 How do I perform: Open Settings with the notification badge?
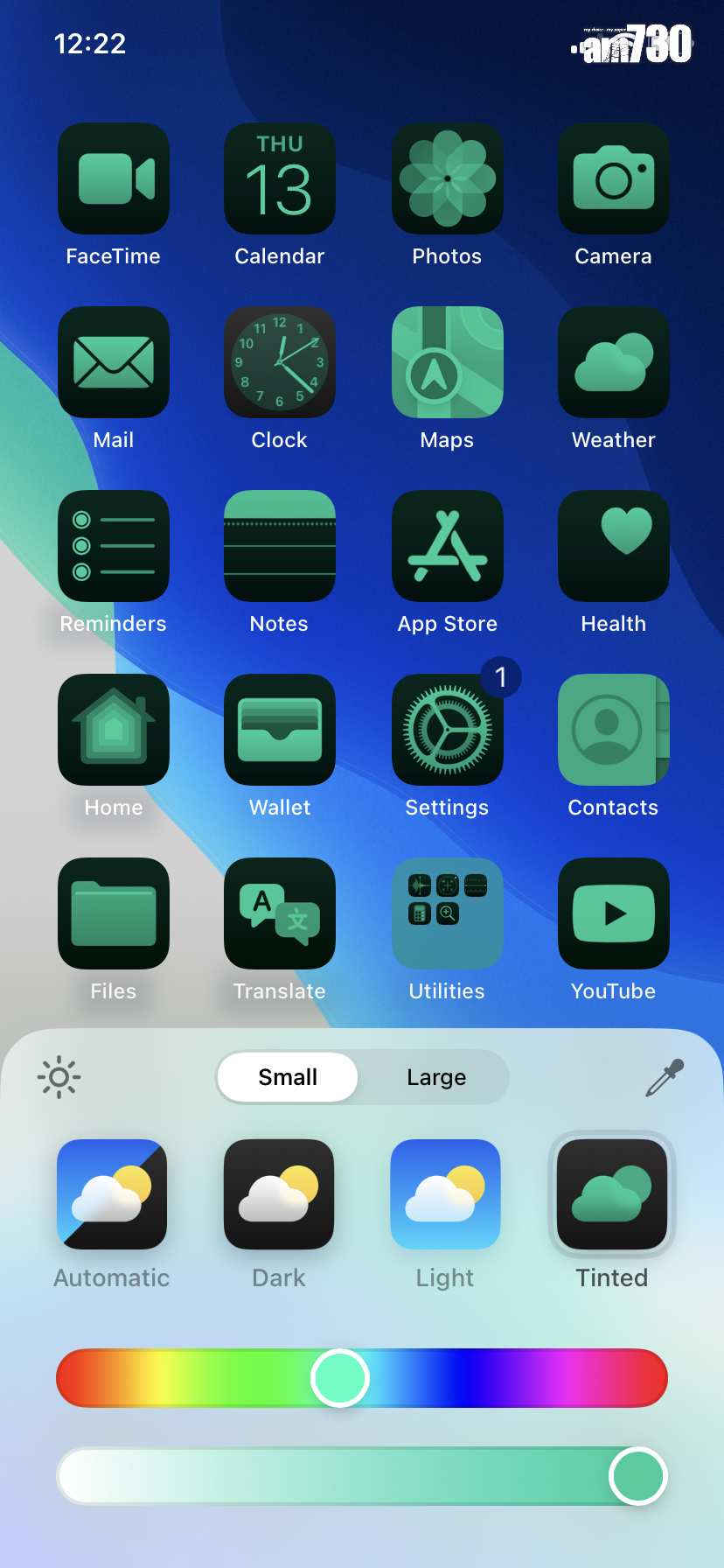click(448, 730)
